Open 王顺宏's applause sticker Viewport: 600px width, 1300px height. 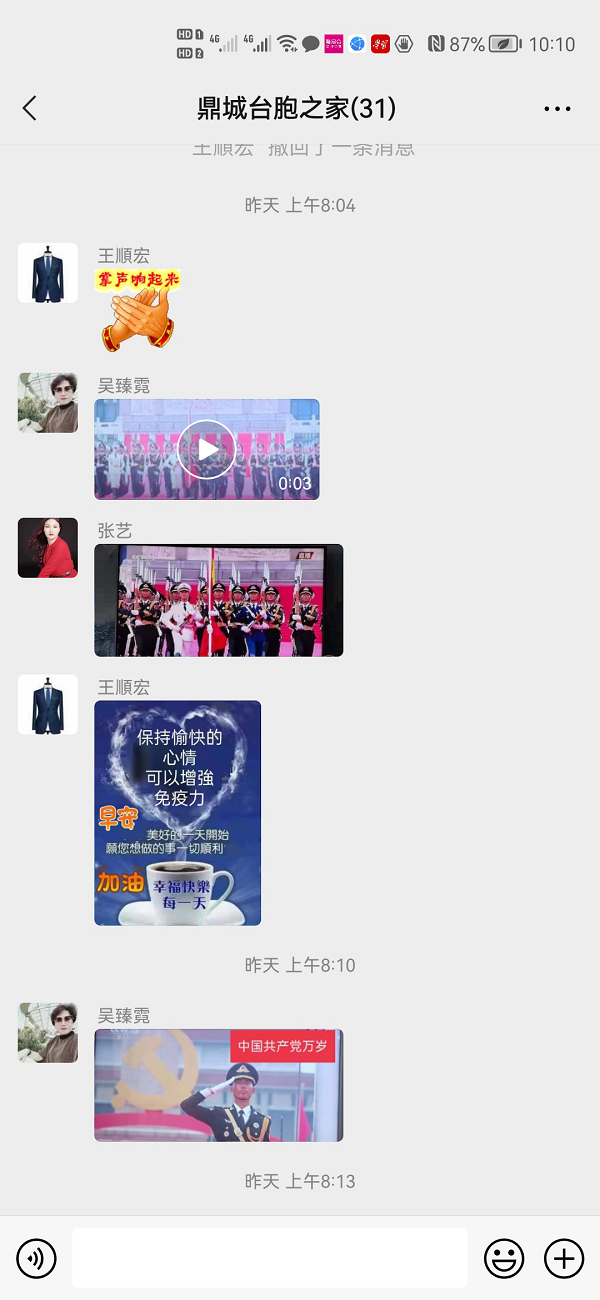click(137, 310)
